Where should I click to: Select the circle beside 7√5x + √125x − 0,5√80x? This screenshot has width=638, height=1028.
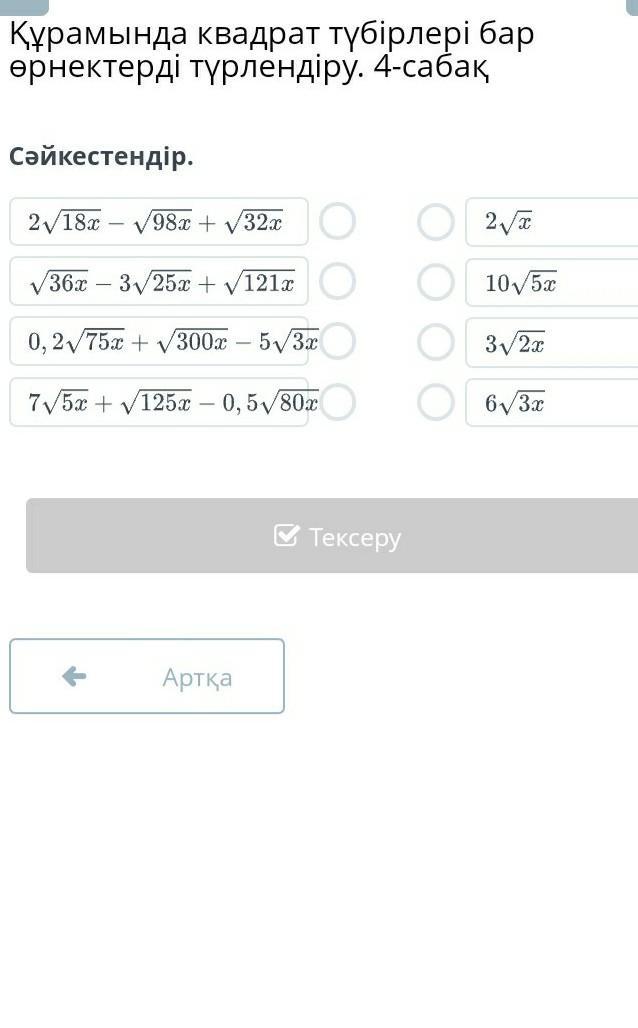click(x=338, y=402)
